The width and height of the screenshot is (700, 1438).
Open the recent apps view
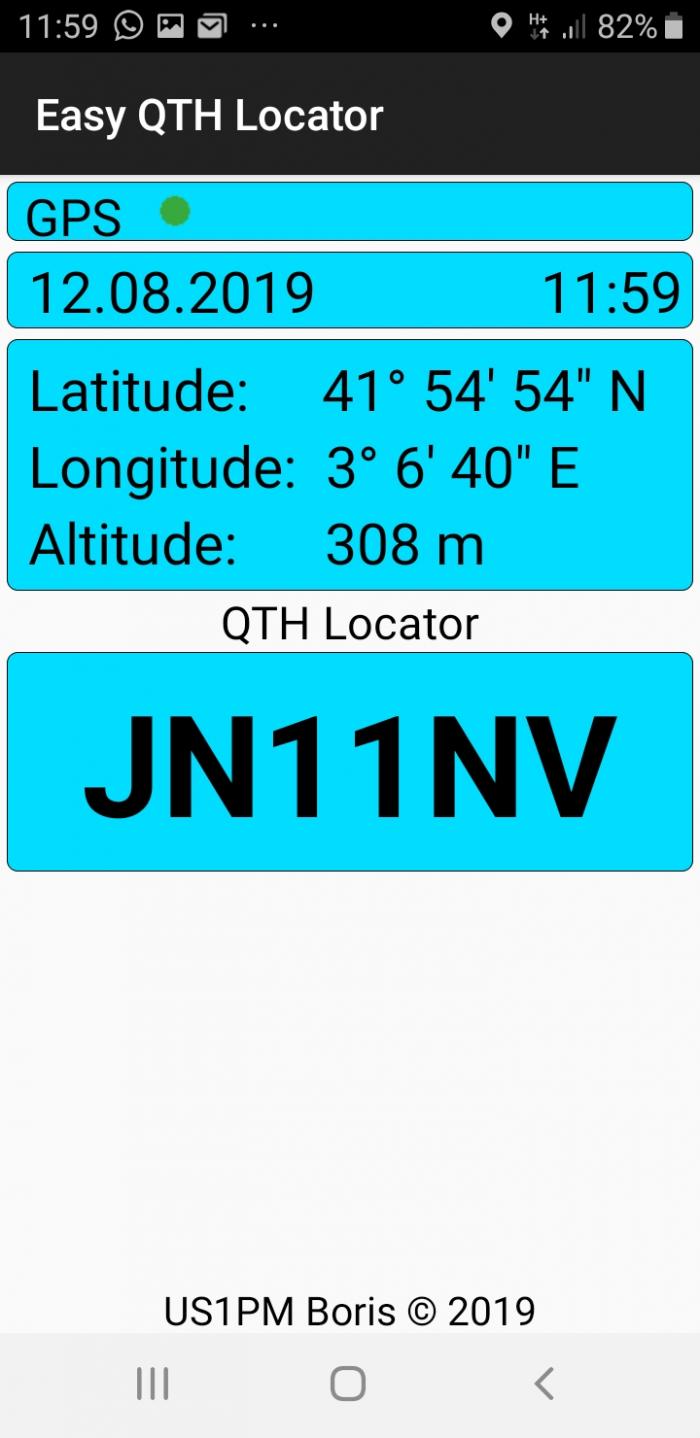point(152,1384)
